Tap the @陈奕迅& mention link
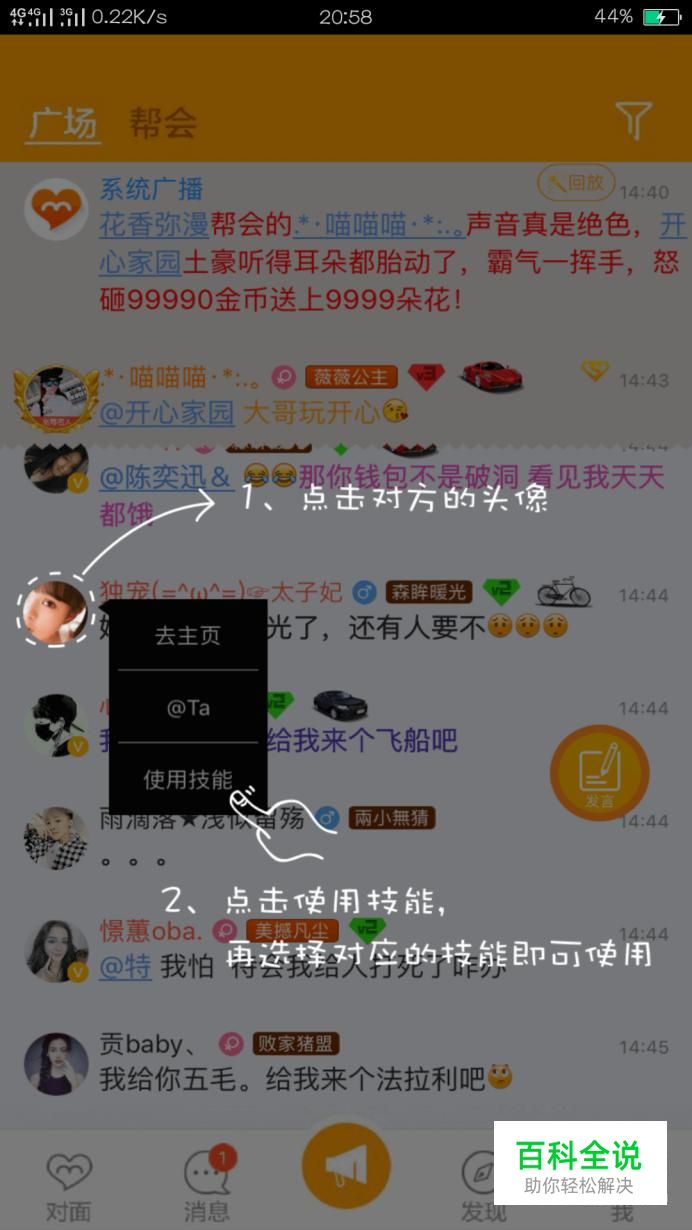Image resolution: width=692 pixels, height=1230 pixels. pos(166,476)
